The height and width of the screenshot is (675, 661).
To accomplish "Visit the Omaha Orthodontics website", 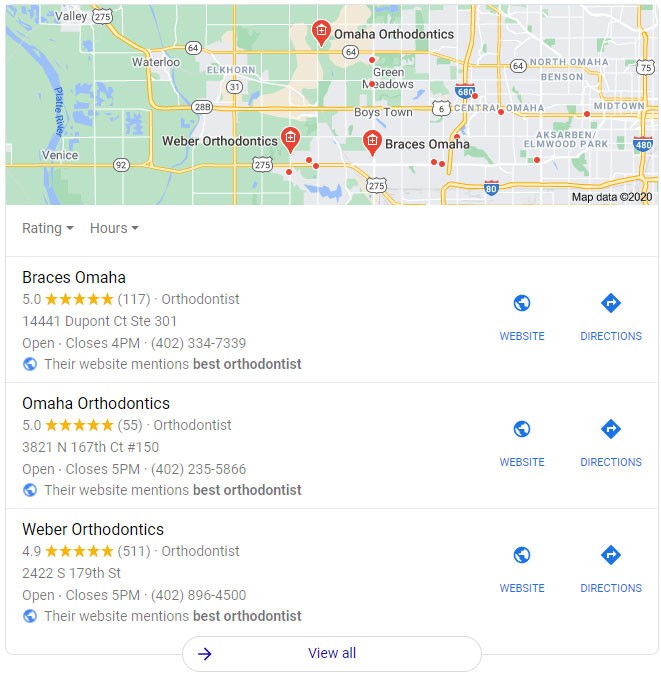I will tap(522, 443).
